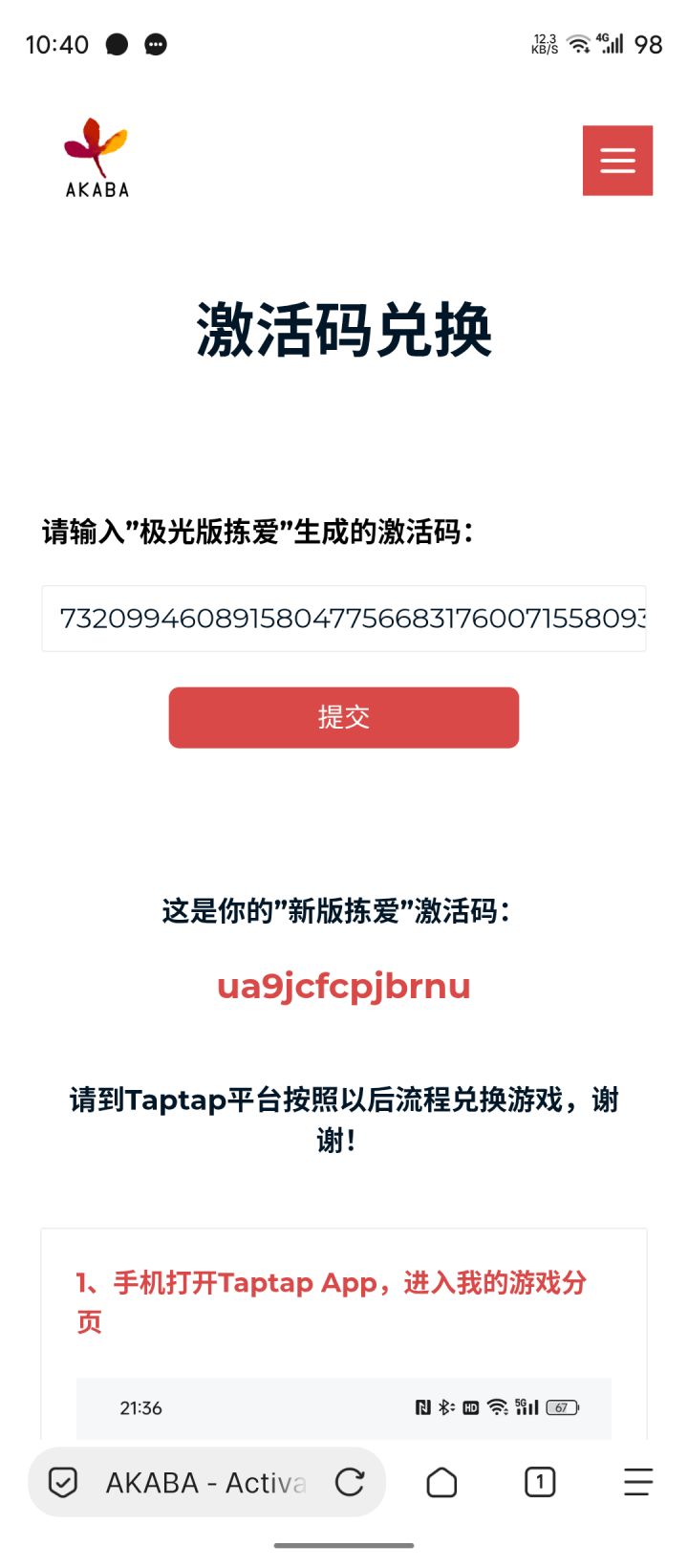
Task: Click the AKABA logo
Action: pyautogui.click(x=95, y=158)
